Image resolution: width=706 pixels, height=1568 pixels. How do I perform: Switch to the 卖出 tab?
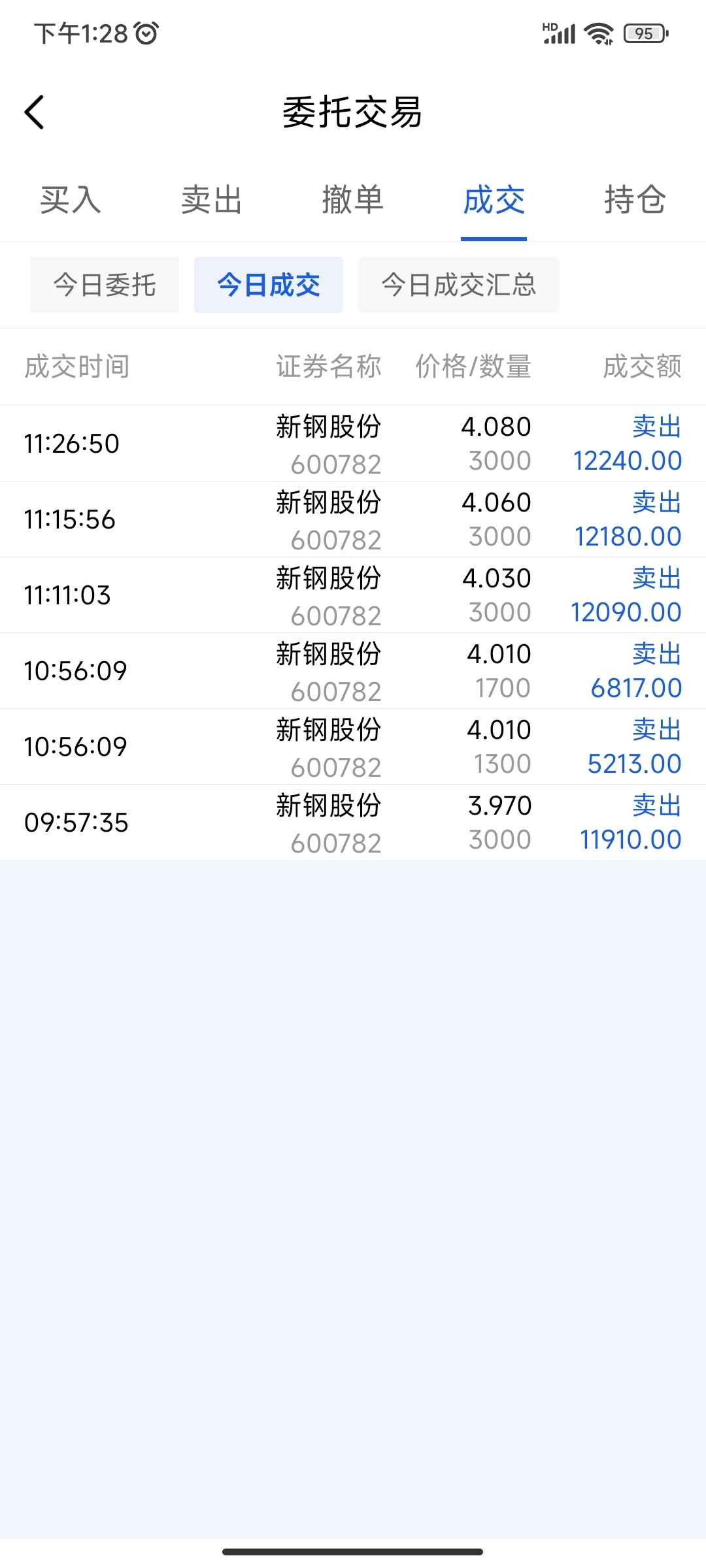pos(212,200)
